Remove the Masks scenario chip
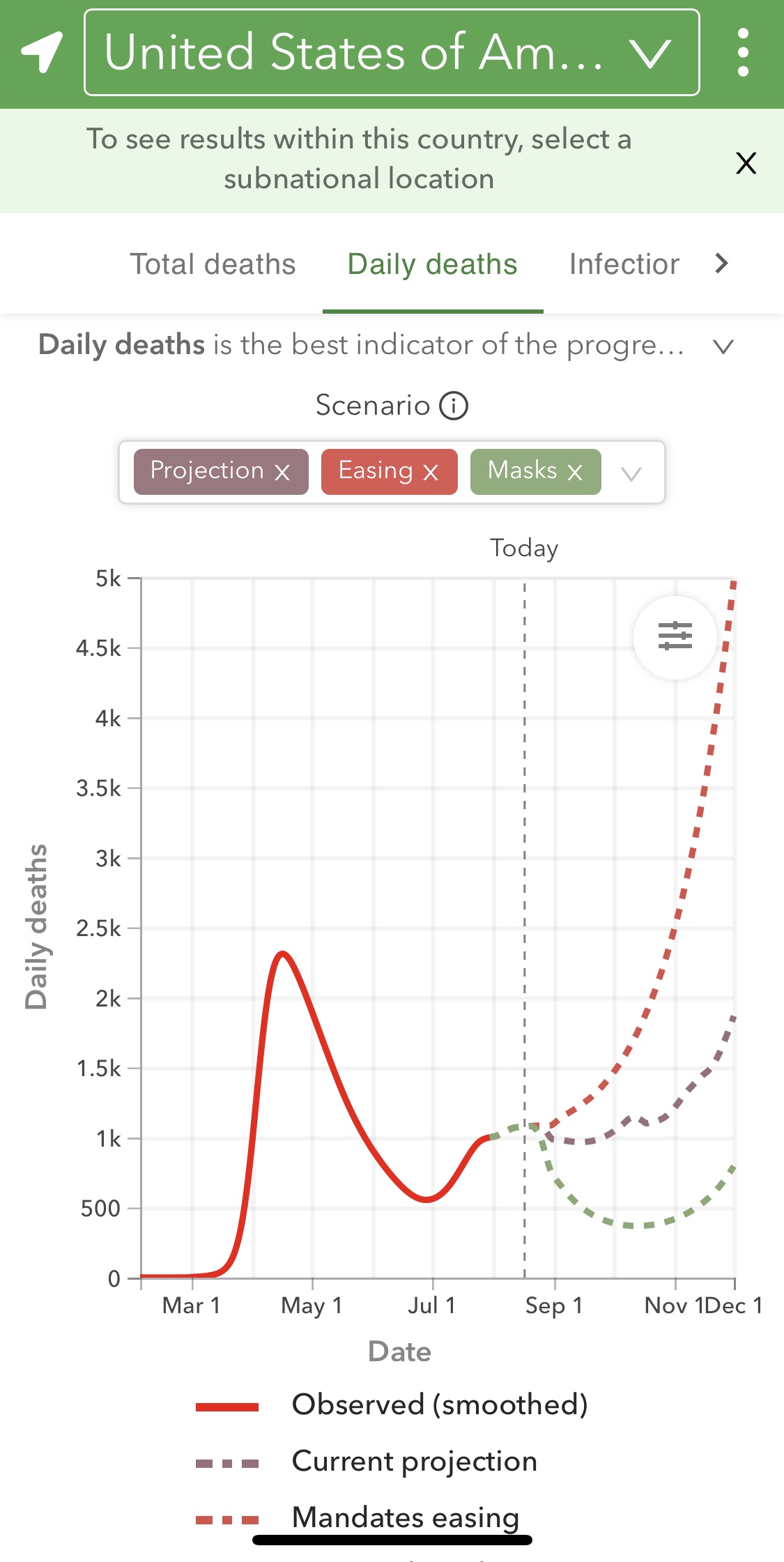 575,473
